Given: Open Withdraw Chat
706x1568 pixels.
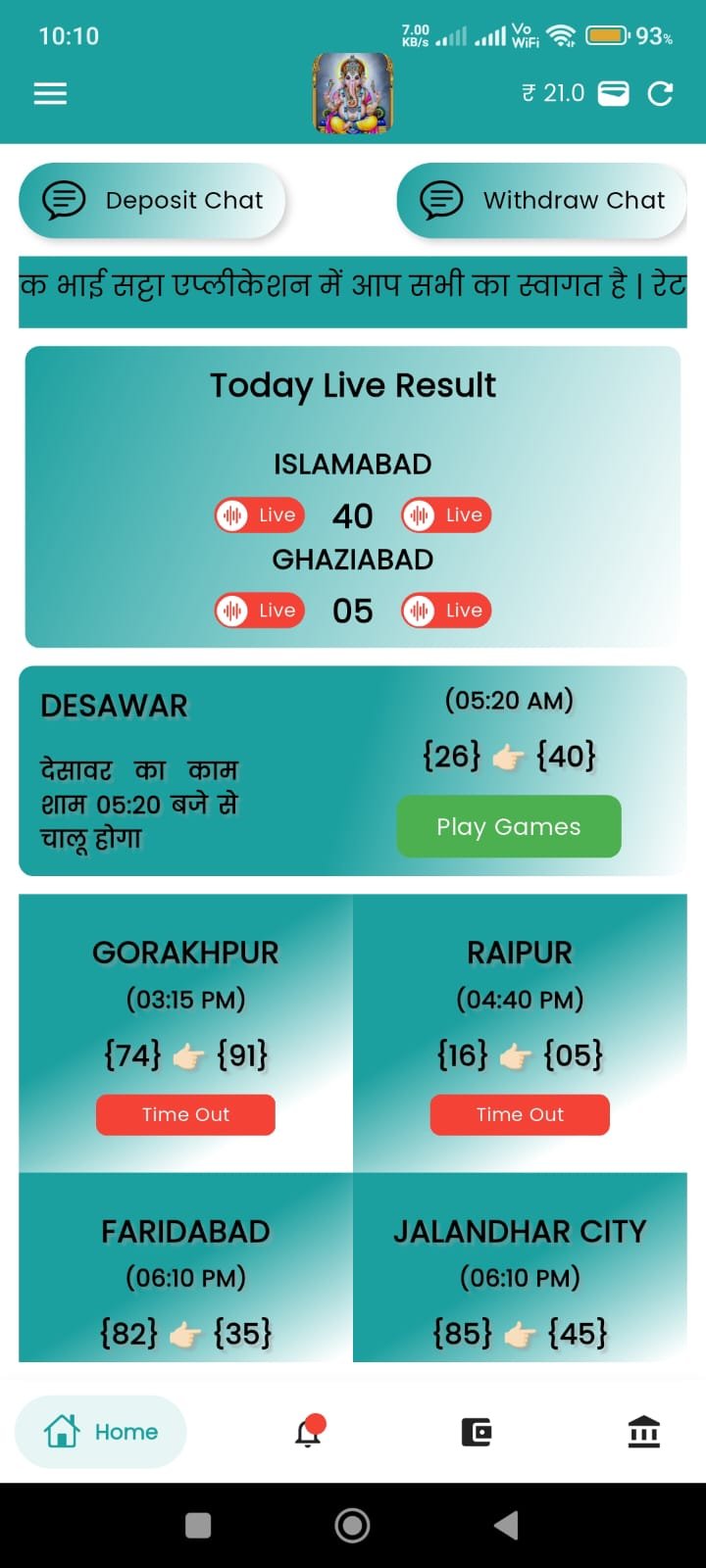Looking at the screenshot, I should coord(541,201).
